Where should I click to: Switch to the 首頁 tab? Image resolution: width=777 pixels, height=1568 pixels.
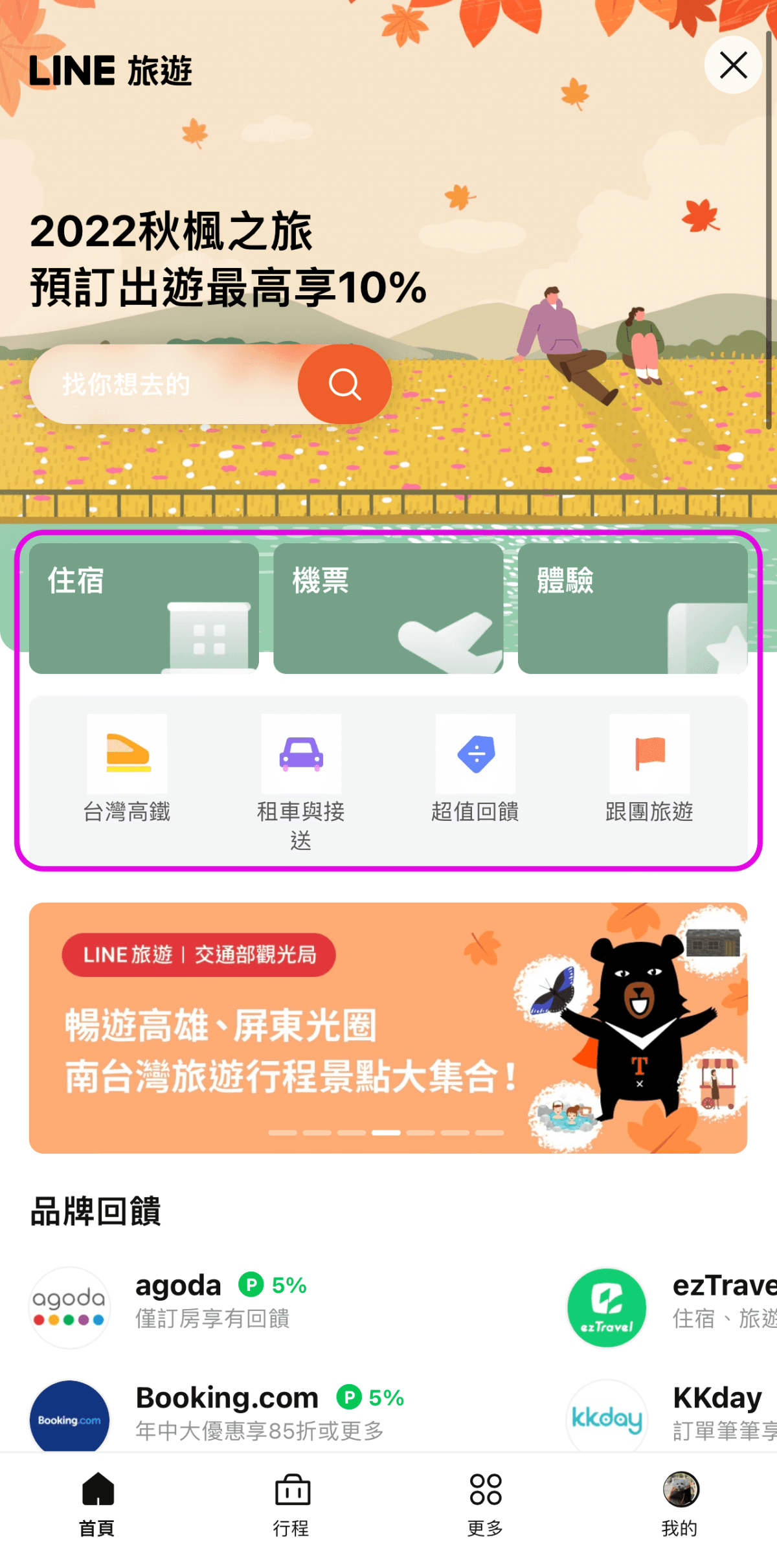(x=97, y=1503)
